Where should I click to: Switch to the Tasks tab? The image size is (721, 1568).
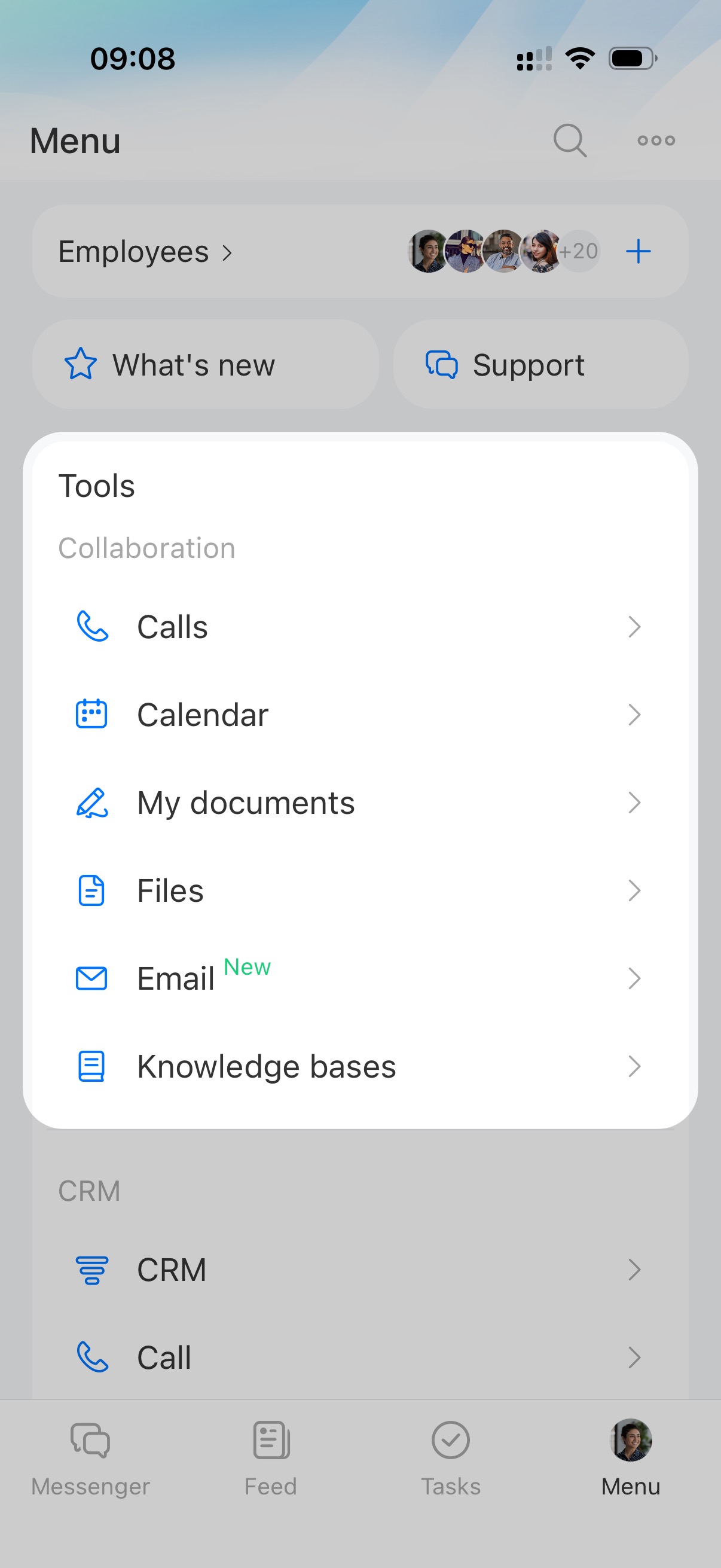pyautogui.click(x=450, y=1458)
